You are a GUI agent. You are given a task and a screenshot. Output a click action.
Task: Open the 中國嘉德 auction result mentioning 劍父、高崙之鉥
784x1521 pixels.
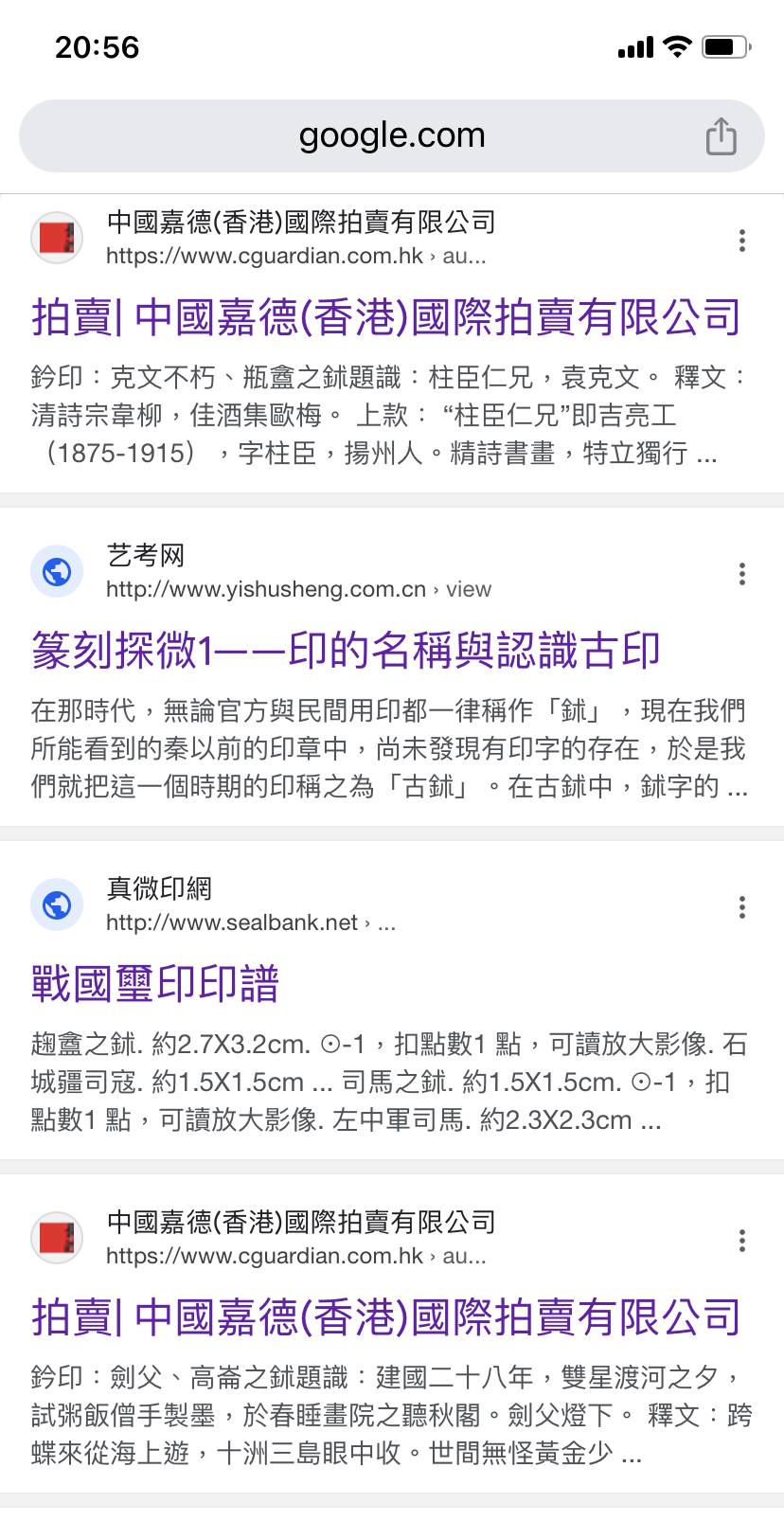click(385, 1317)
